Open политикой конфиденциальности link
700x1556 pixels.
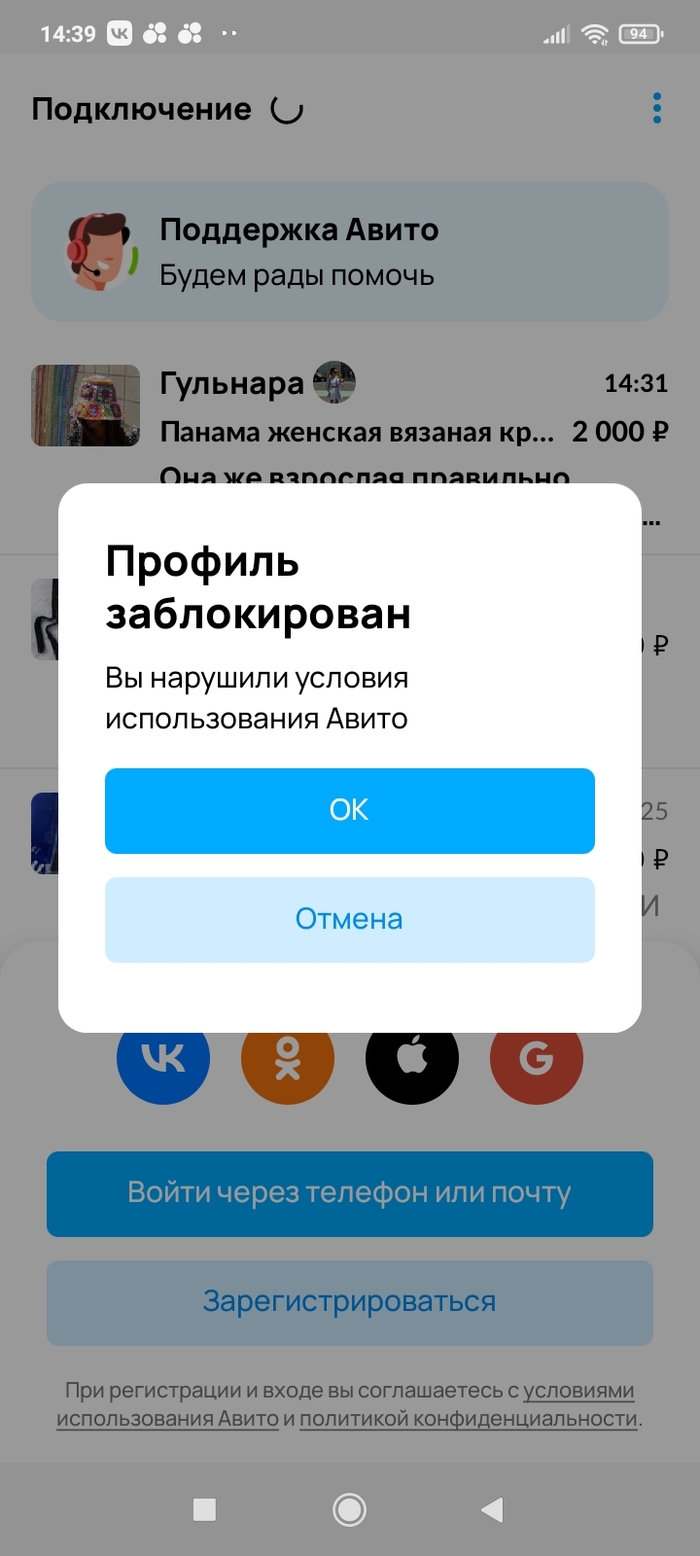[467, 1418]
